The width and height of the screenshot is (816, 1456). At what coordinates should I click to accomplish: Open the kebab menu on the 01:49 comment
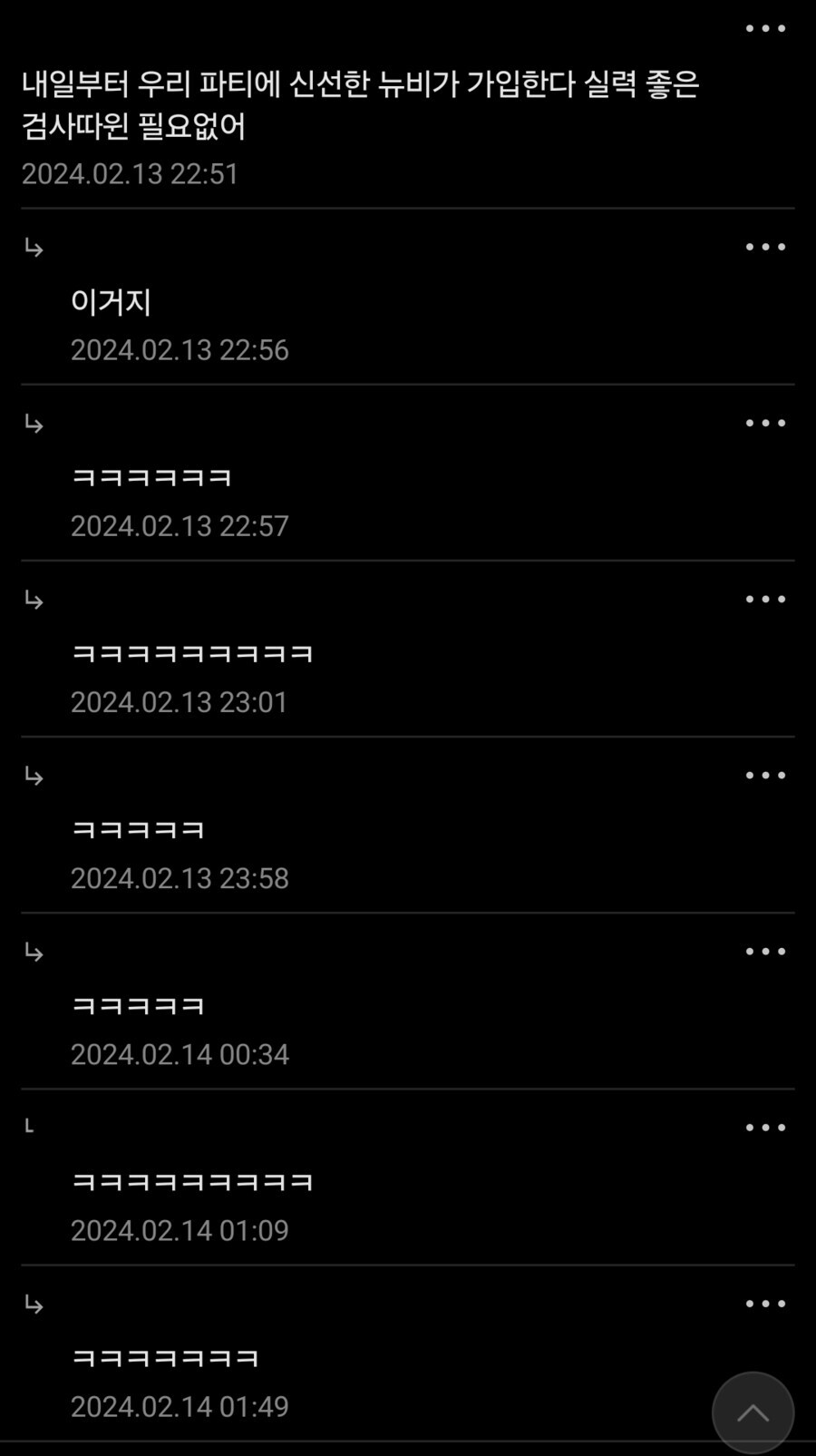(764, 1303)
